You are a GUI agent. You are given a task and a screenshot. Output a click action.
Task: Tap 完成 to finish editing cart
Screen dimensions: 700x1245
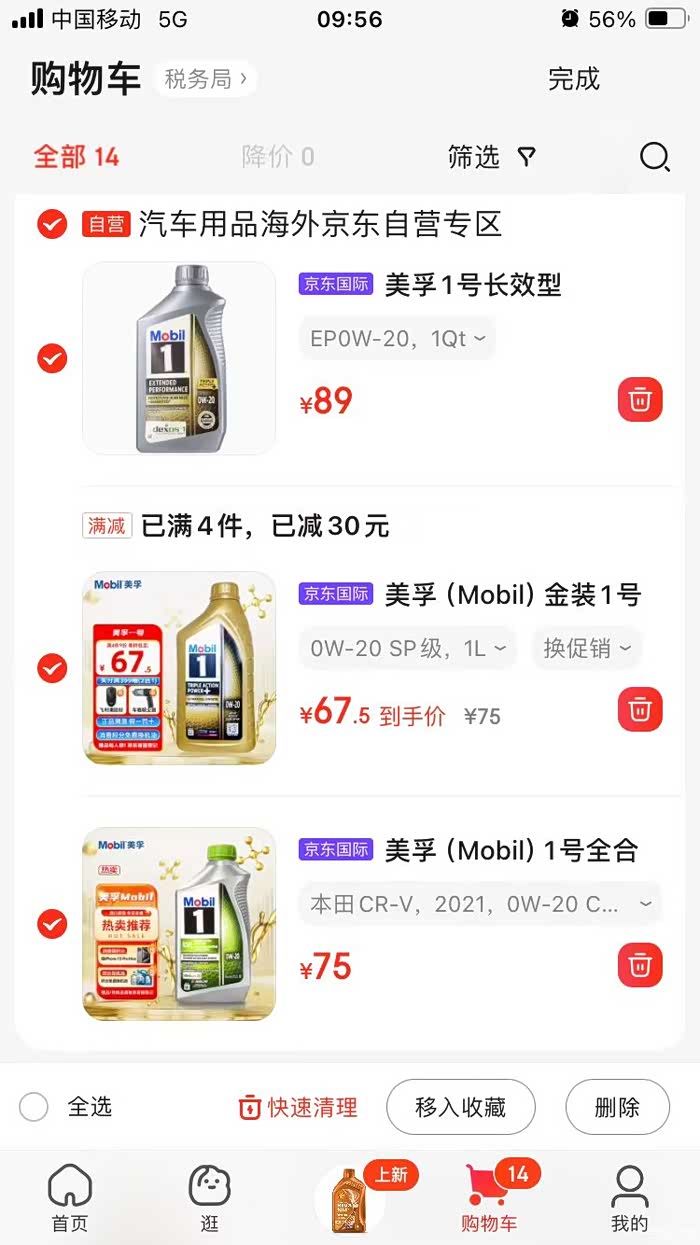573,79
